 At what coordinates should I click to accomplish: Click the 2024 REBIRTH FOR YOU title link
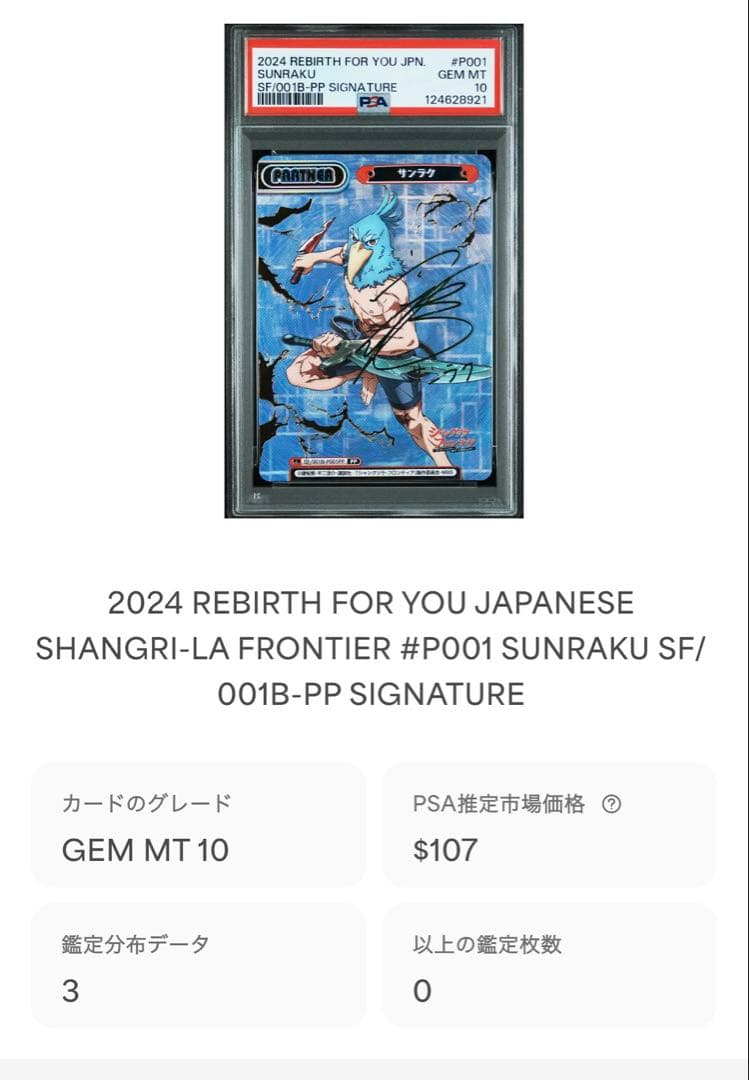click(x=374, y=645)
